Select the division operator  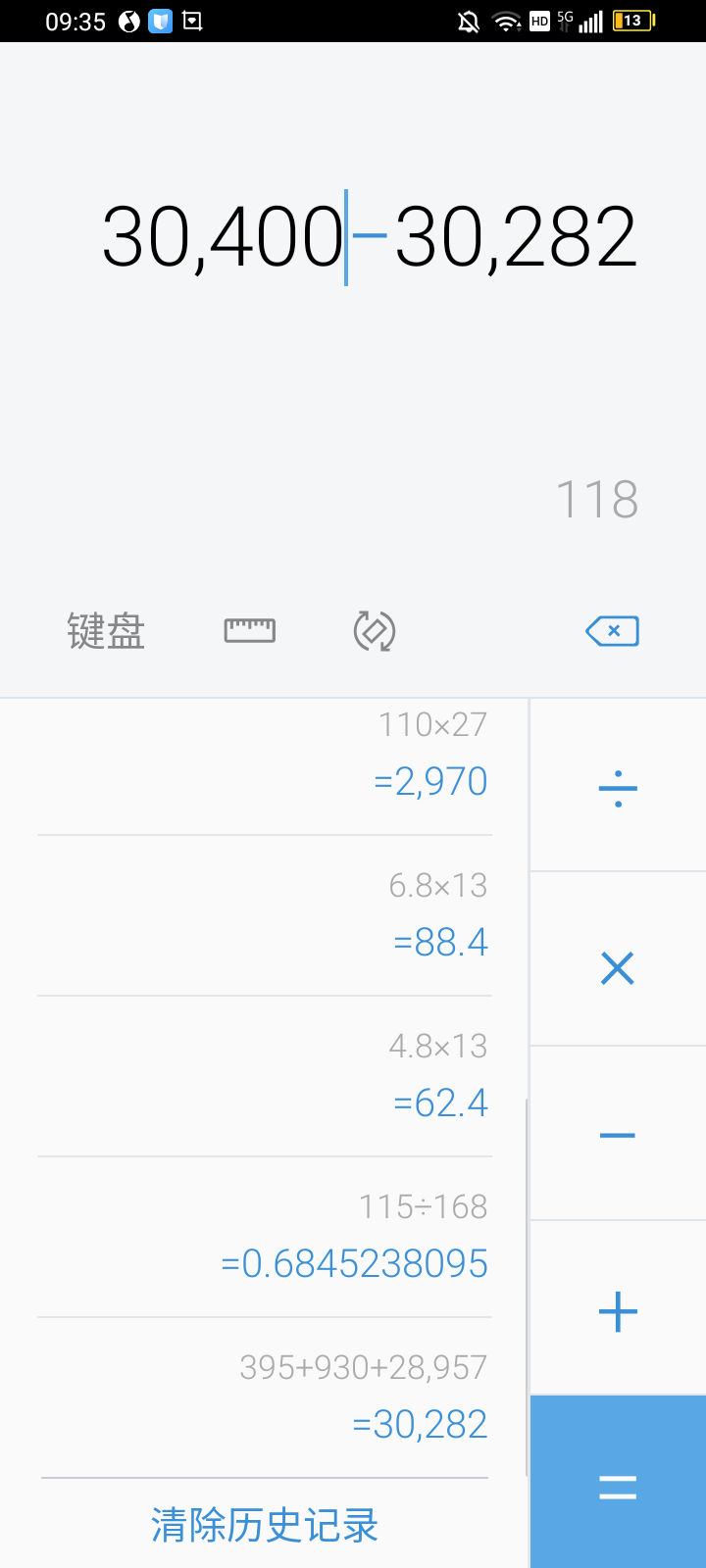coord(617,786)
